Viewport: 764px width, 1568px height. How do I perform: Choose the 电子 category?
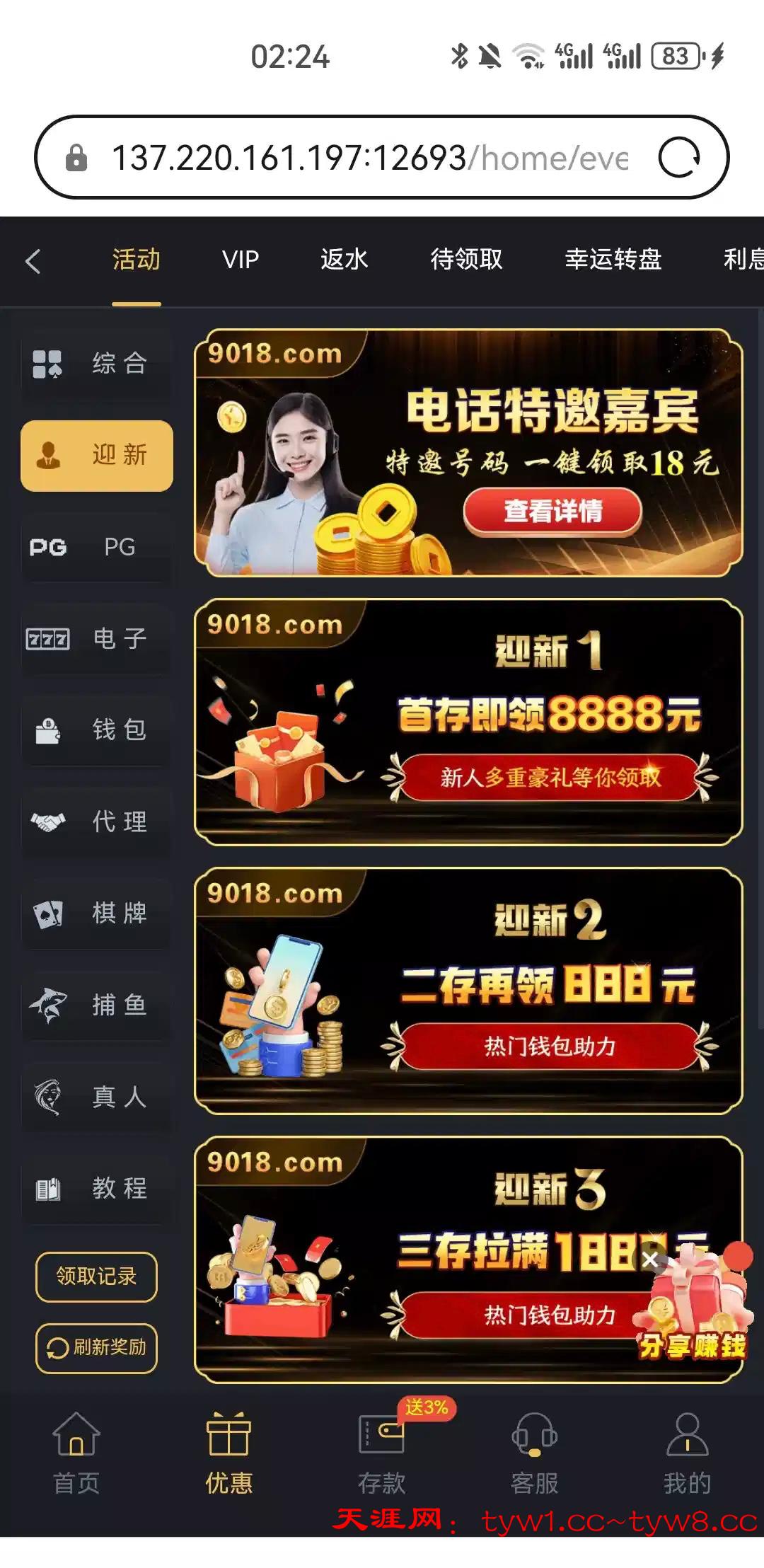[x=97, y=638]
